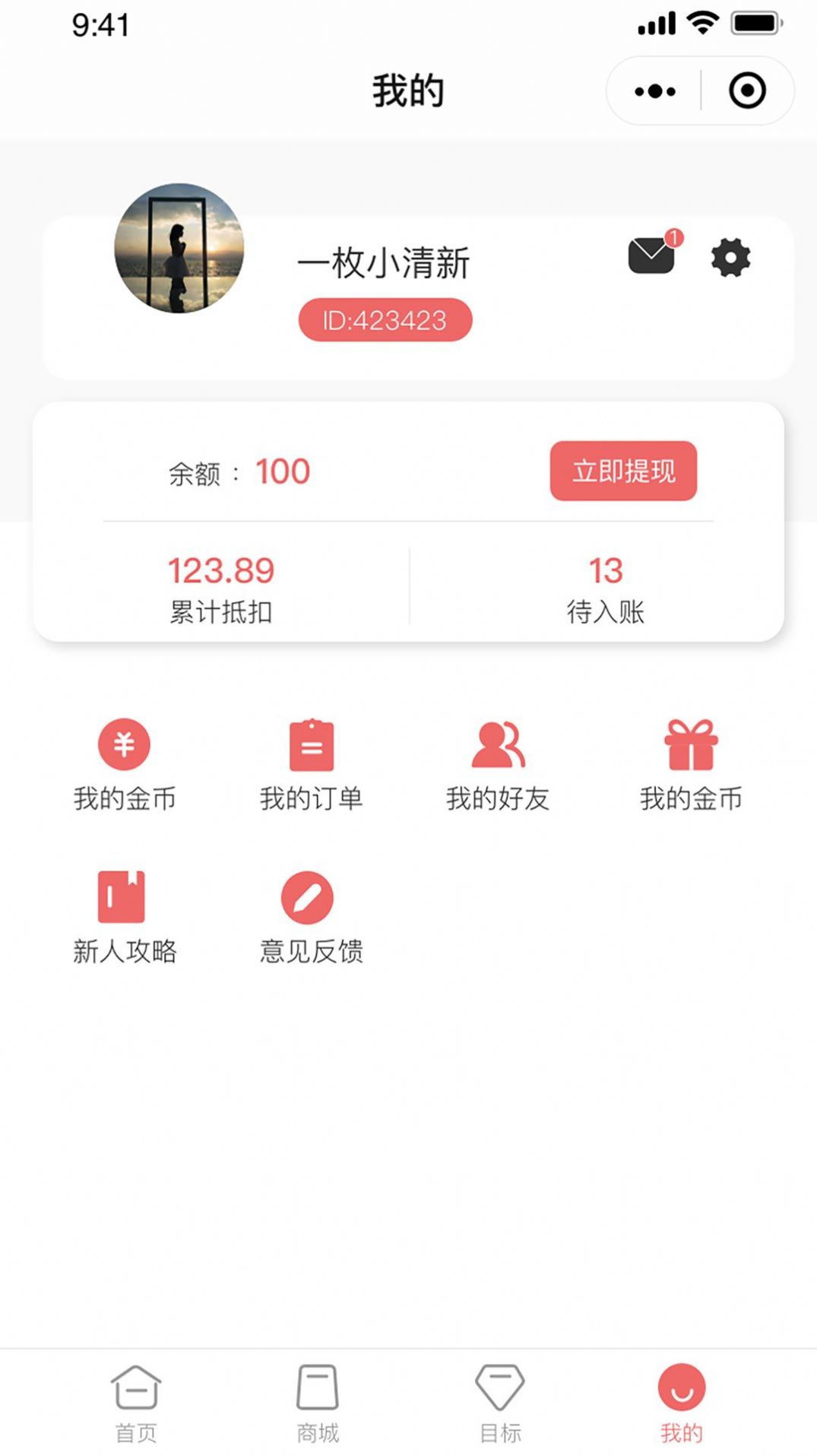817x1456 pixels.
Task: Switch to the 首页 tab
Action: (136, 1404)
